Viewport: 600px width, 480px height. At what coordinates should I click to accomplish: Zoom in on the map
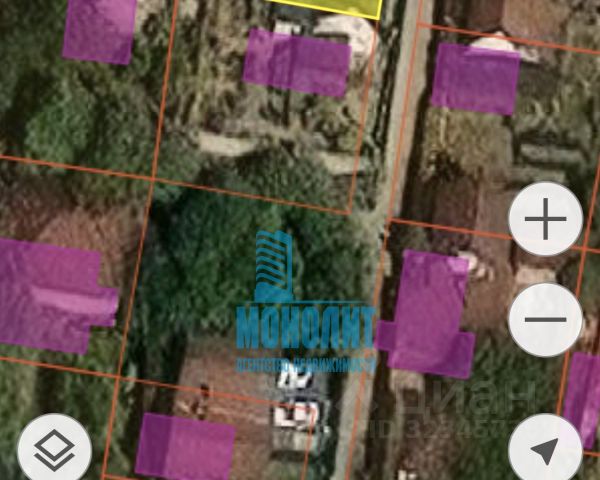pos(545,219)
